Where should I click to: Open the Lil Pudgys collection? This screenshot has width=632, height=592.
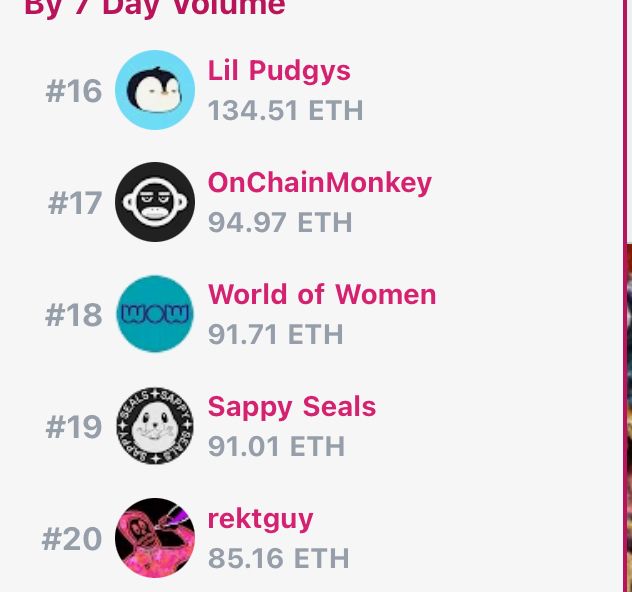pos(279,71)
